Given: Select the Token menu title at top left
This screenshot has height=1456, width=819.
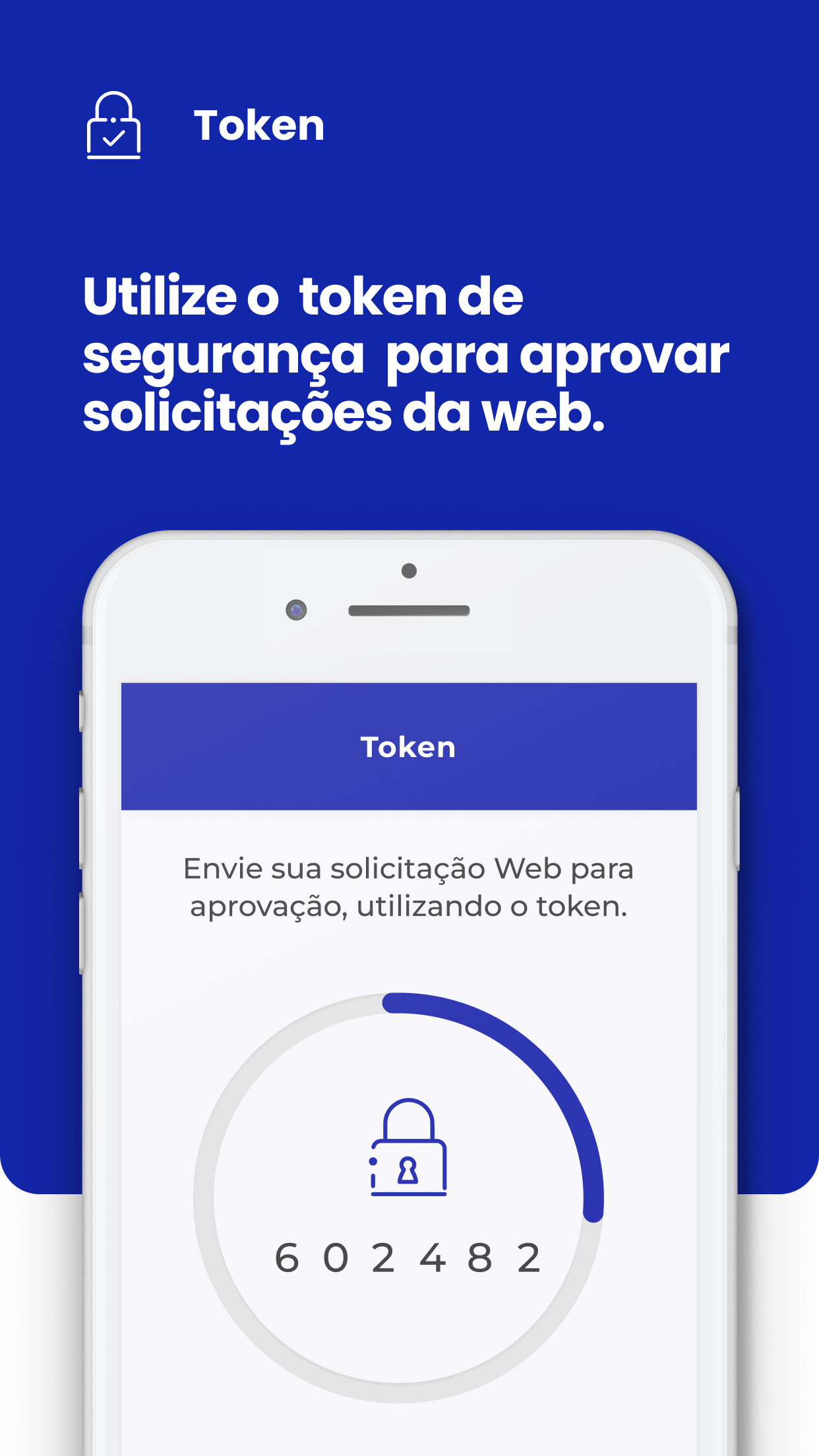Looking at the screenshot, I should [x=258, y=125].
